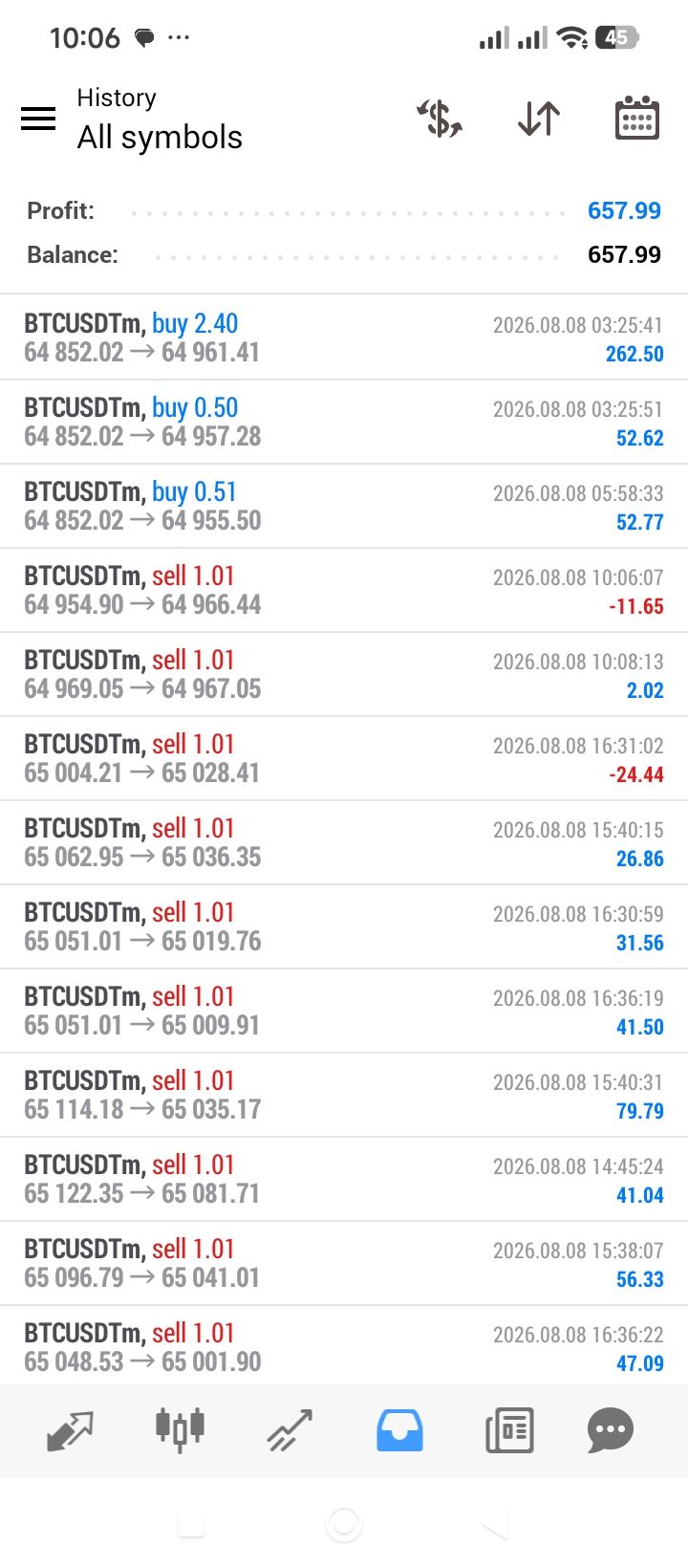The width and height of the screenshot is (688, 1568).
Task: Open the hamburger drawer menu
Action: coord(38,119)
